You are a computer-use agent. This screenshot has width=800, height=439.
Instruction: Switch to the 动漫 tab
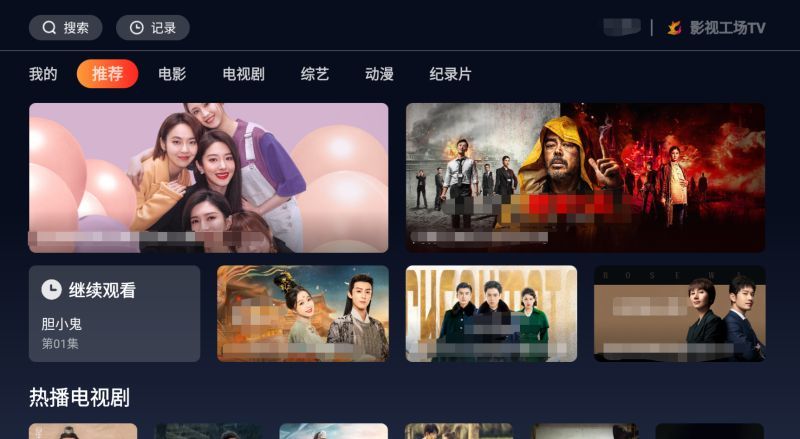tap(379, 74)
